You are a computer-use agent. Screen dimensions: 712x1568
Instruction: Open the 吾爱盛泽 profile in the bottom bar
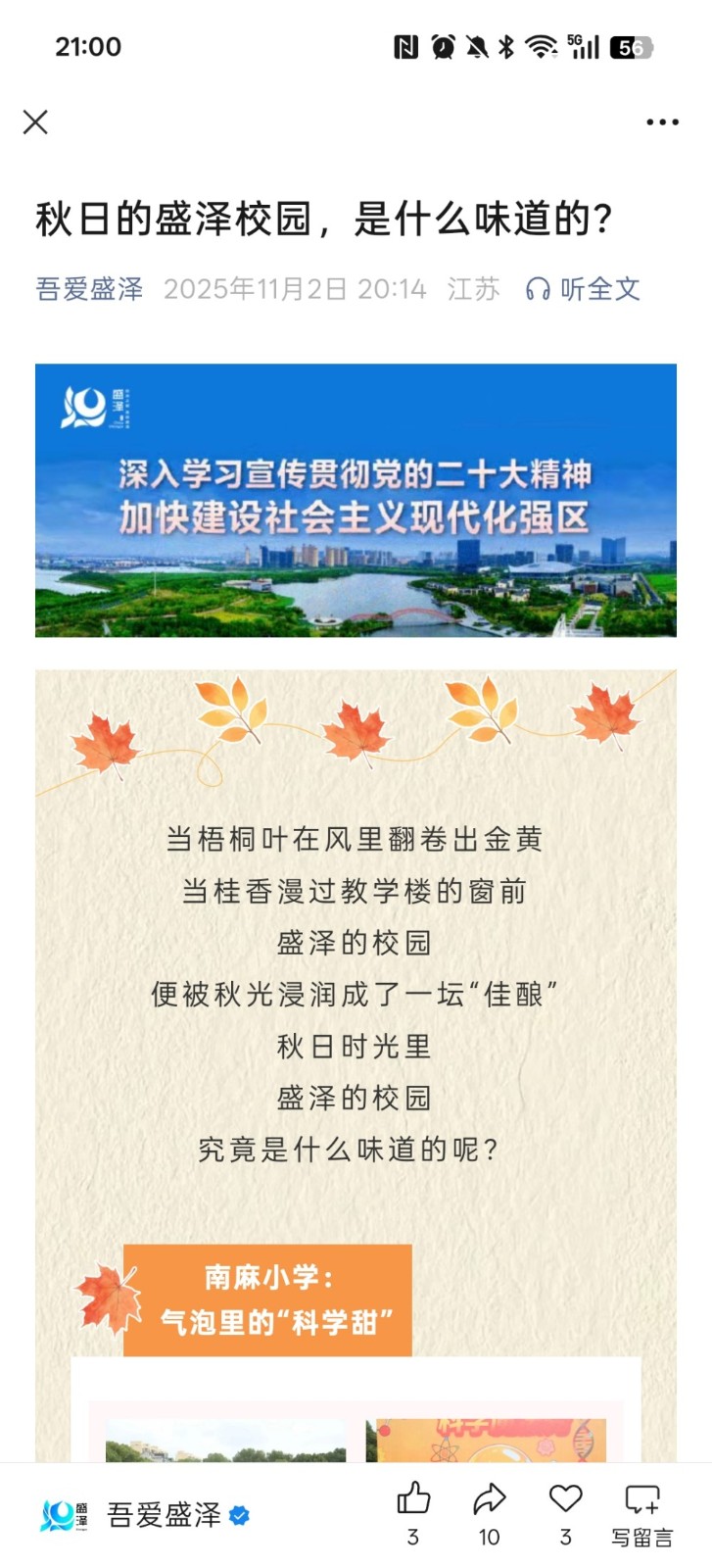163,1515
